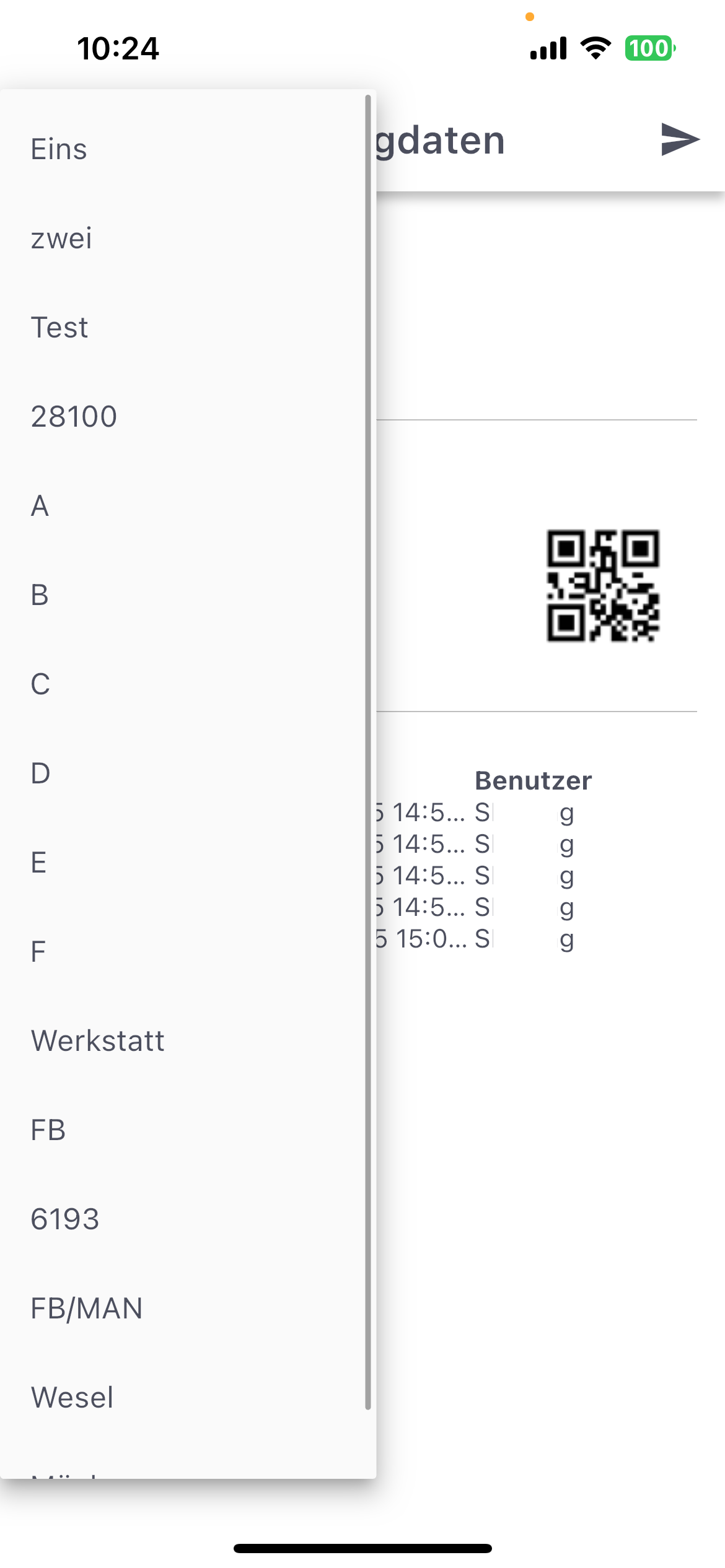Tap the single letter F entry
Screen dimensions: 725x1568
point(183,952)
